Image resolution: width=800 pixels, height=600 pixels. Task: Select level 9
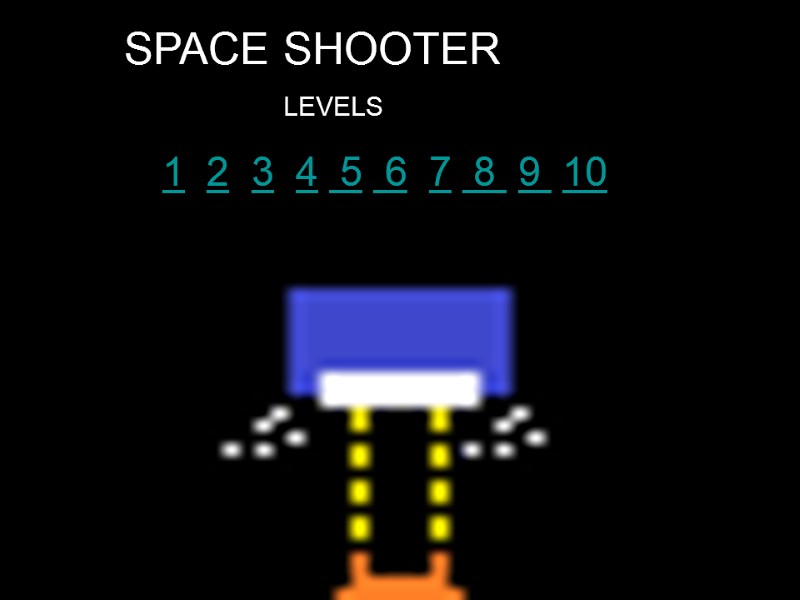(529, 173)
